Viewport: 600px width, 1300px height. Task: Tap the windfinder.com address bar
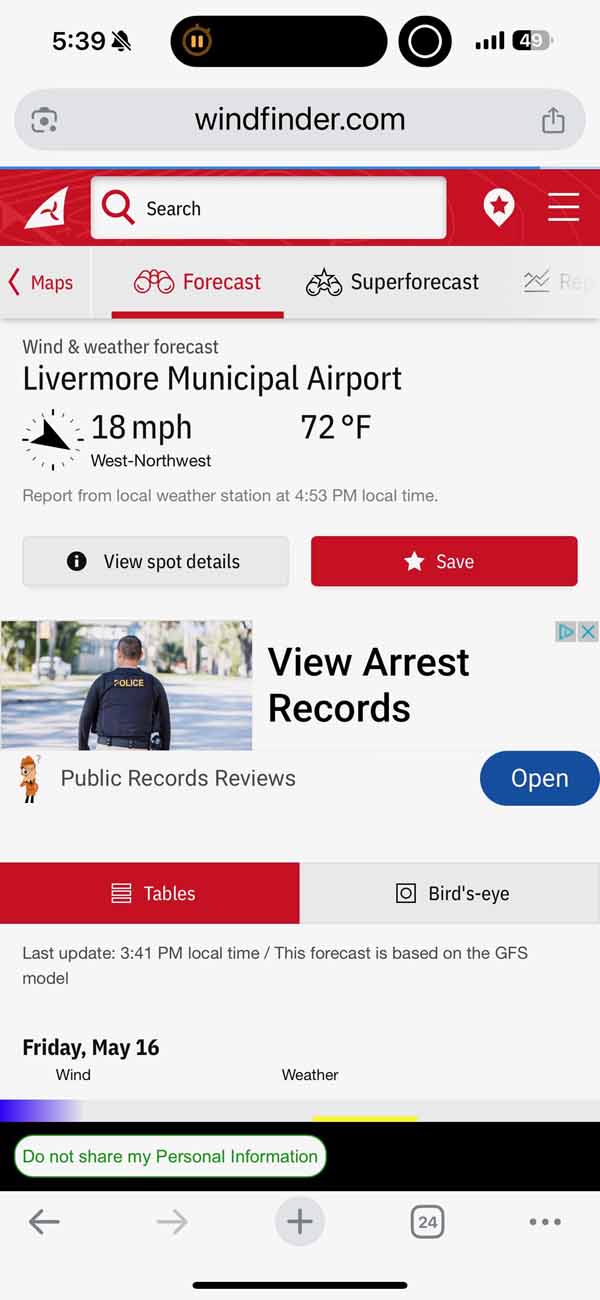300,120
